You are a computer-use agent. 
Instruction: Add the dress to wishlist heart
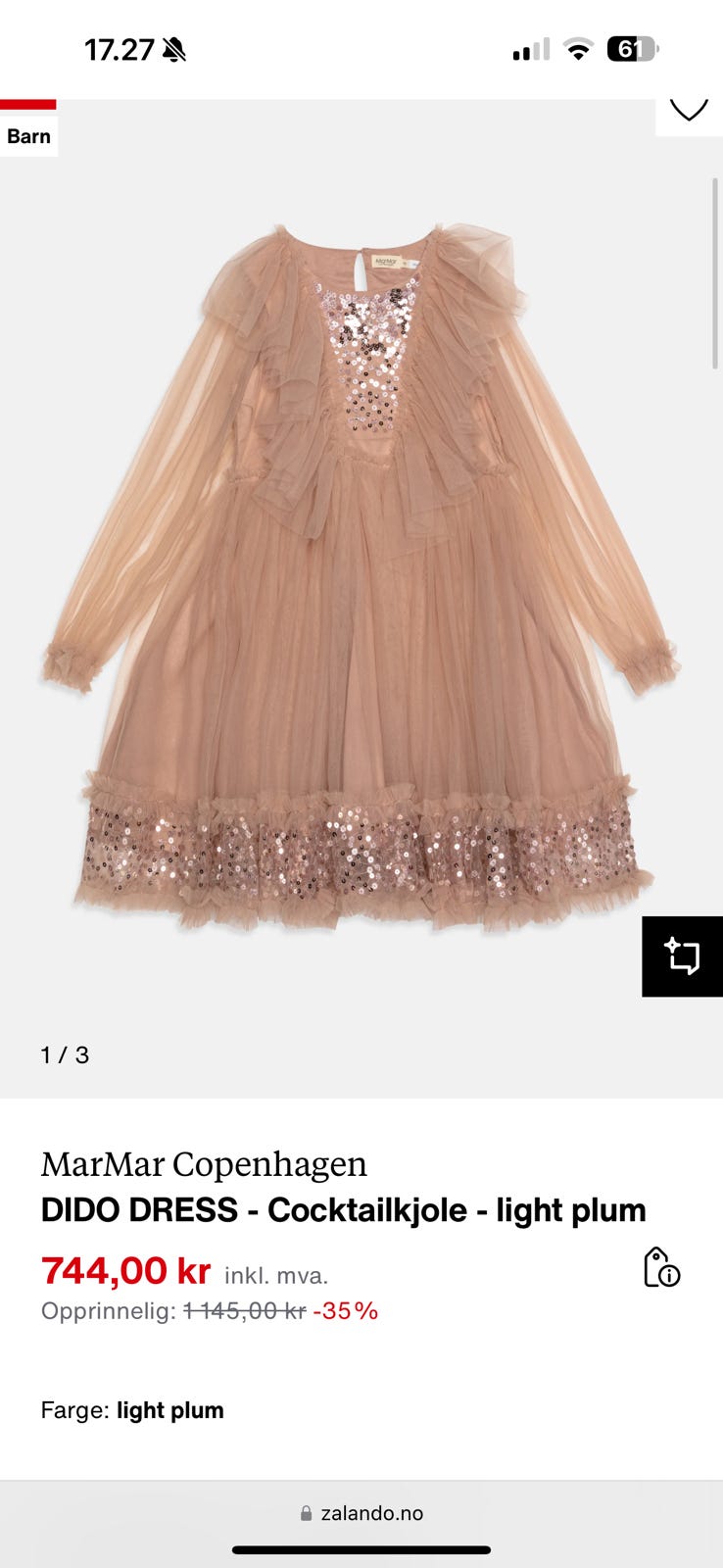pos(689,111)
